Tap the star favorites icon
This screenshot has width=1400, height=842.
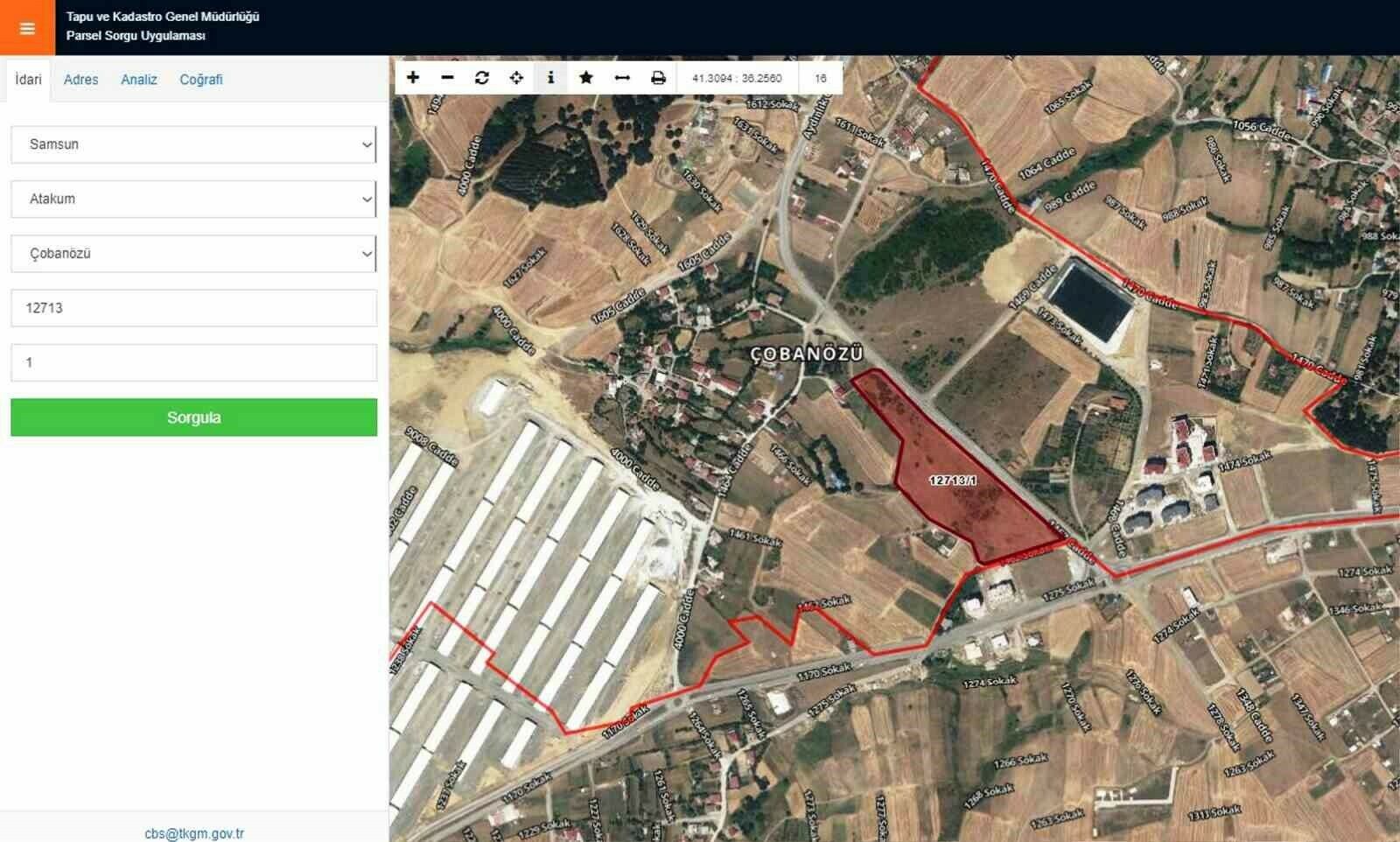pyautogui.click(x=586, y=78)
